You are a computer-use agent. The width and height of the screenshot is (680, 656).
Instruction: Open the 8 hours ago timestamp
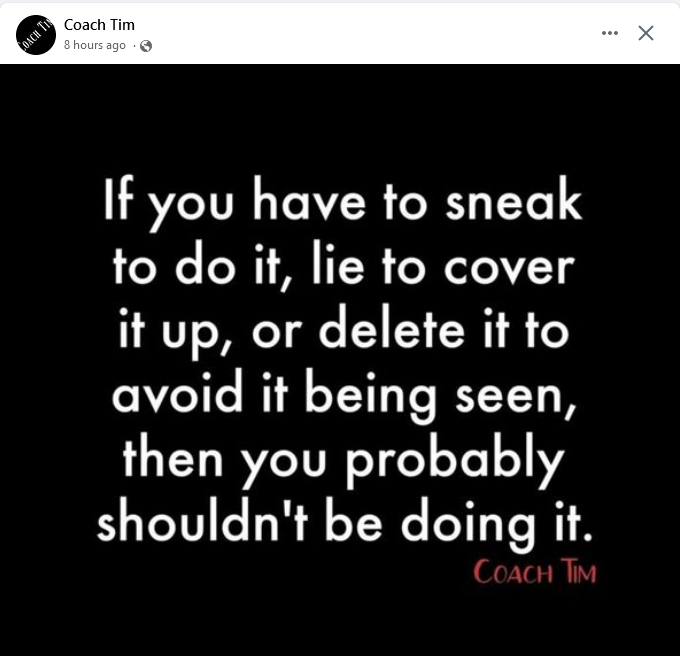95,46
